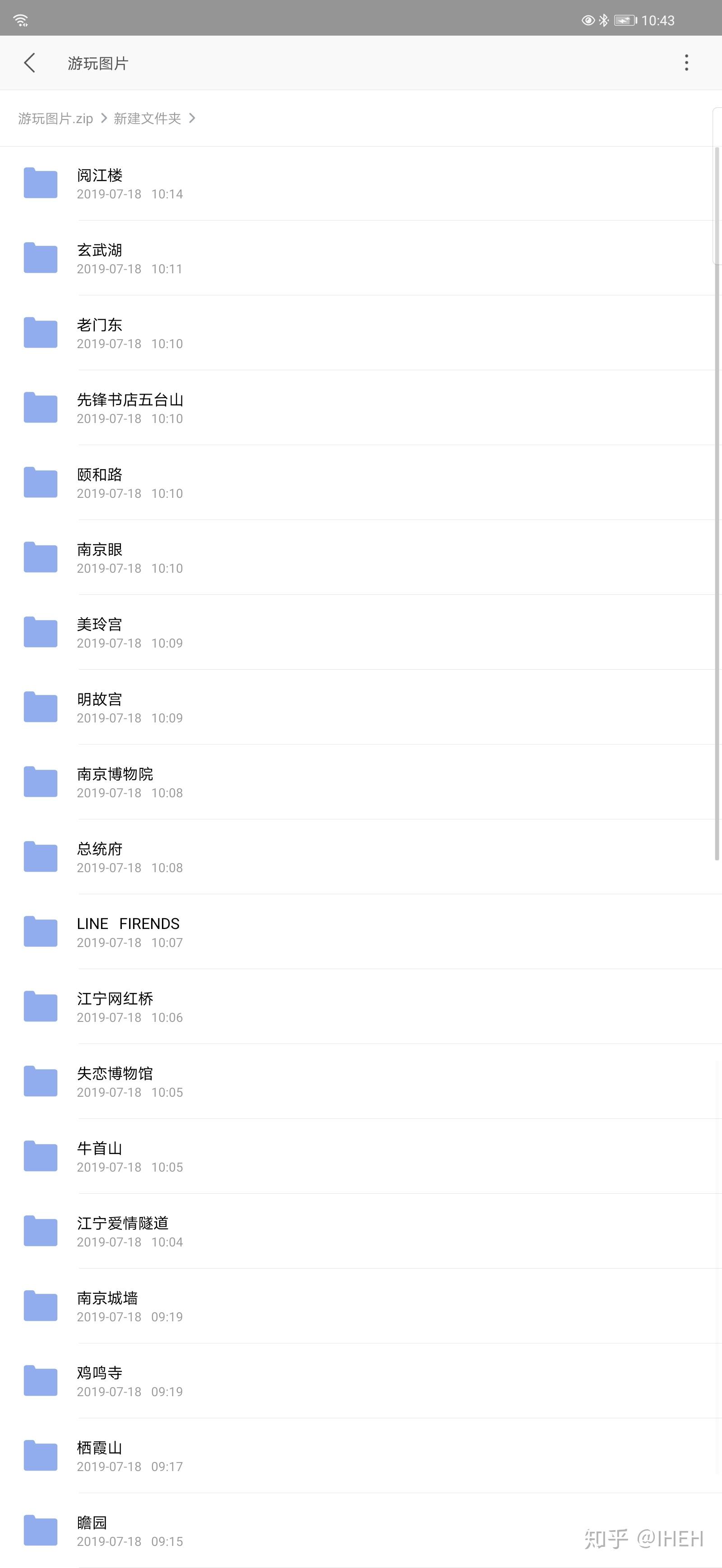Image resolution: width=722 pixels, height=1568 pixels.
Task: Open the 鸡鸣寺 folder
Action: click(x=99, y=1381)
